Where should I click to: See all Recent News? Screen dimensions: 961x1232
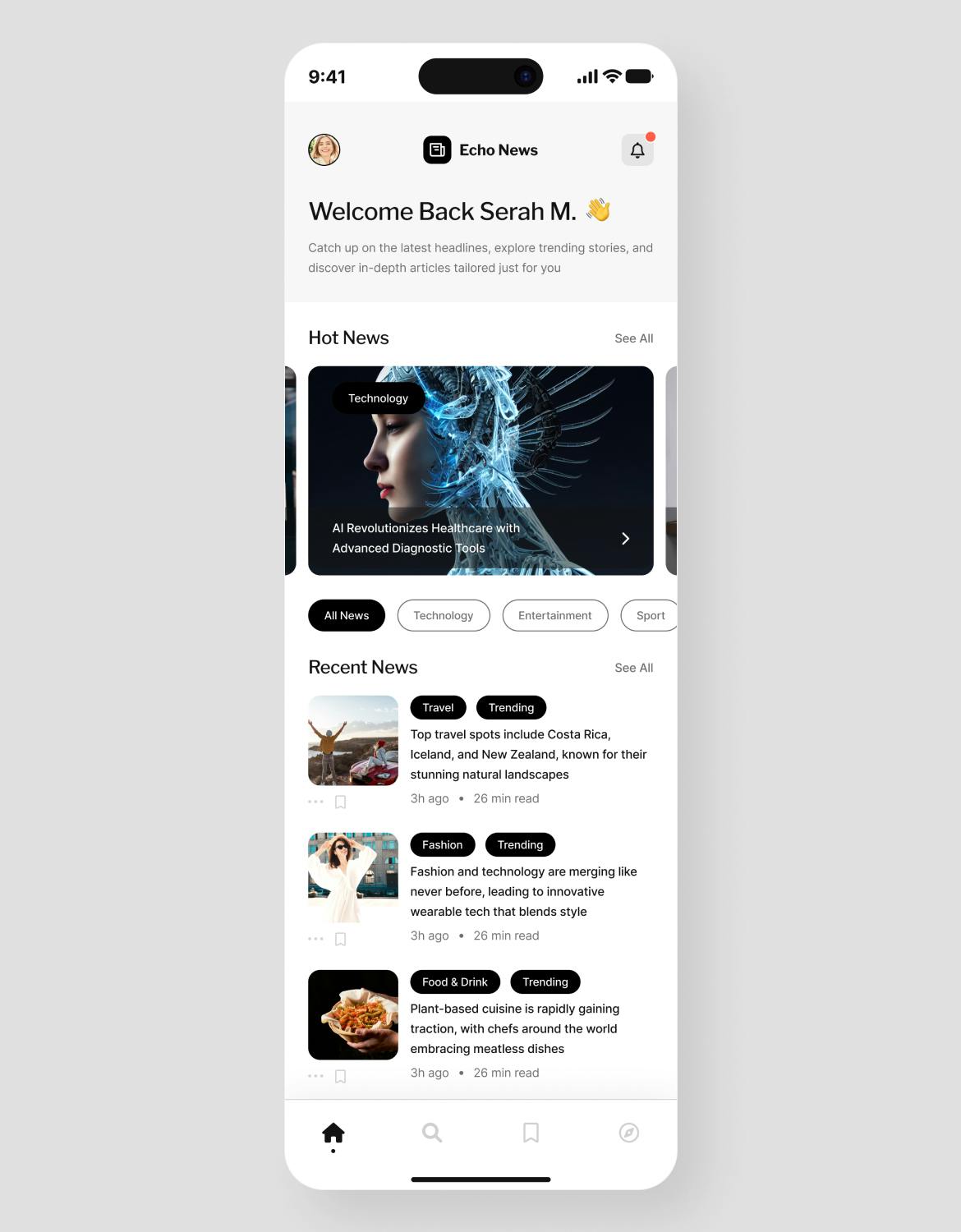(633, 668)
